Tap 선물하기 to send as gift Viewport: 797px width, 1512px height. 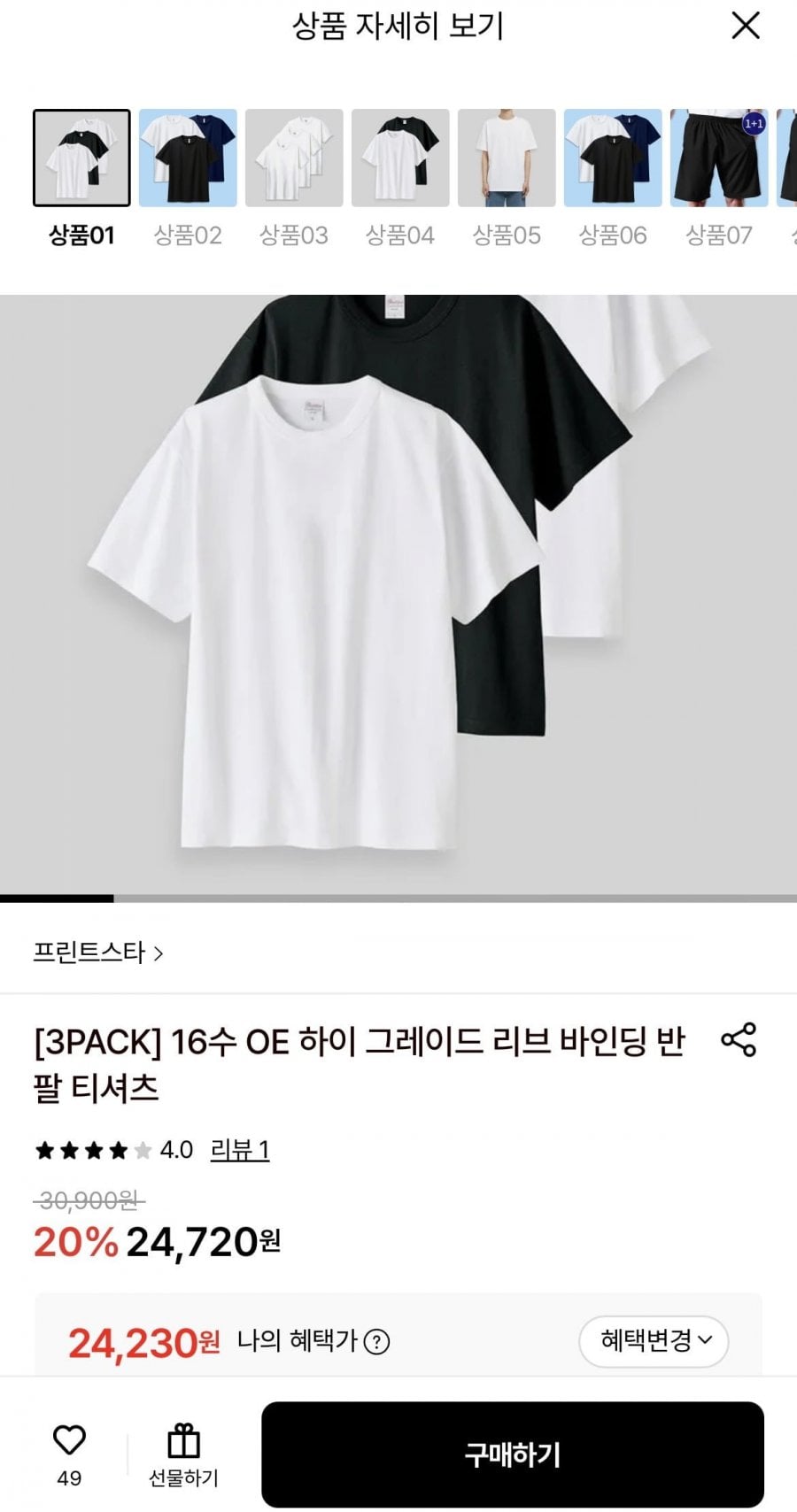click(x=183, y=1454)
